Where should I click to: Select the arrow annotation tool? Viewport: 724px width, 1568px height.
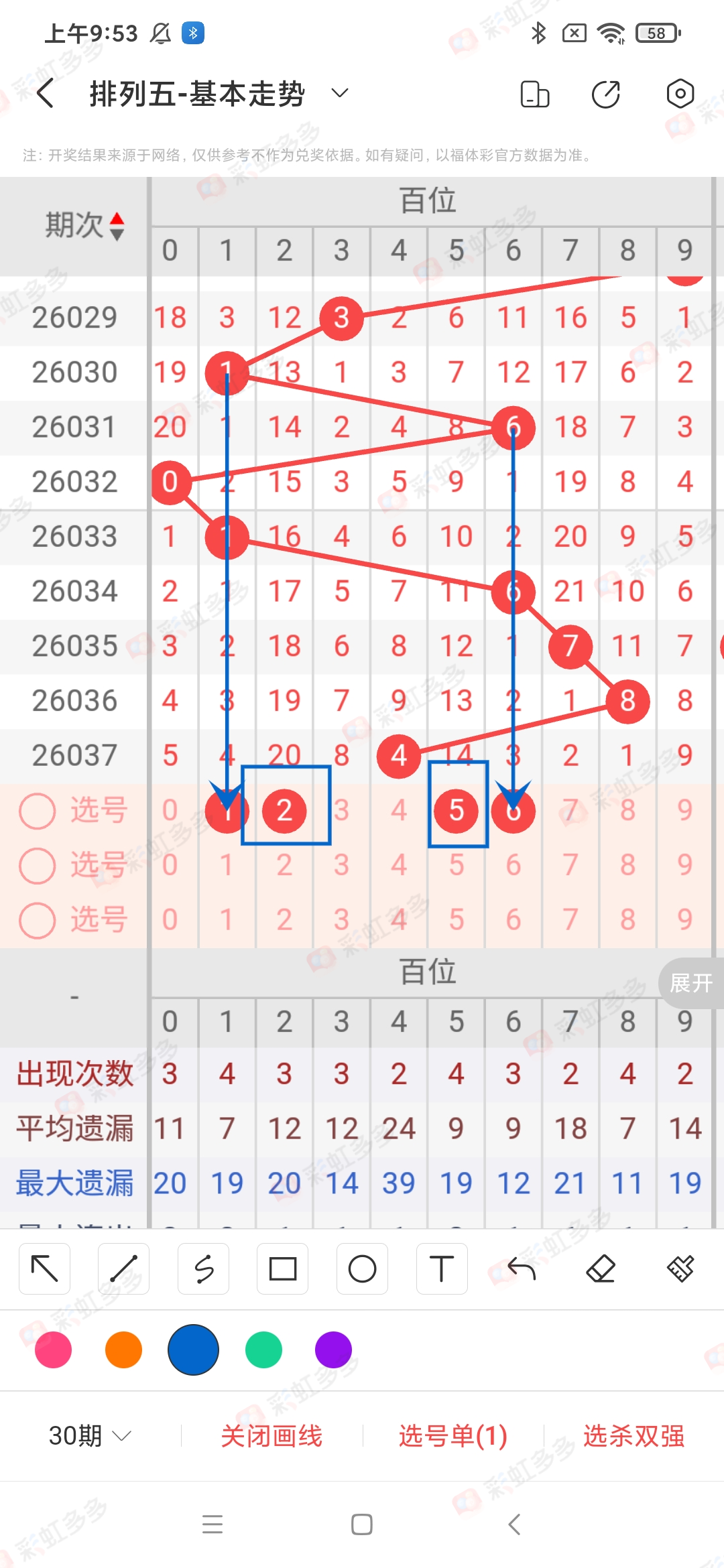[x=44, y=1268]
